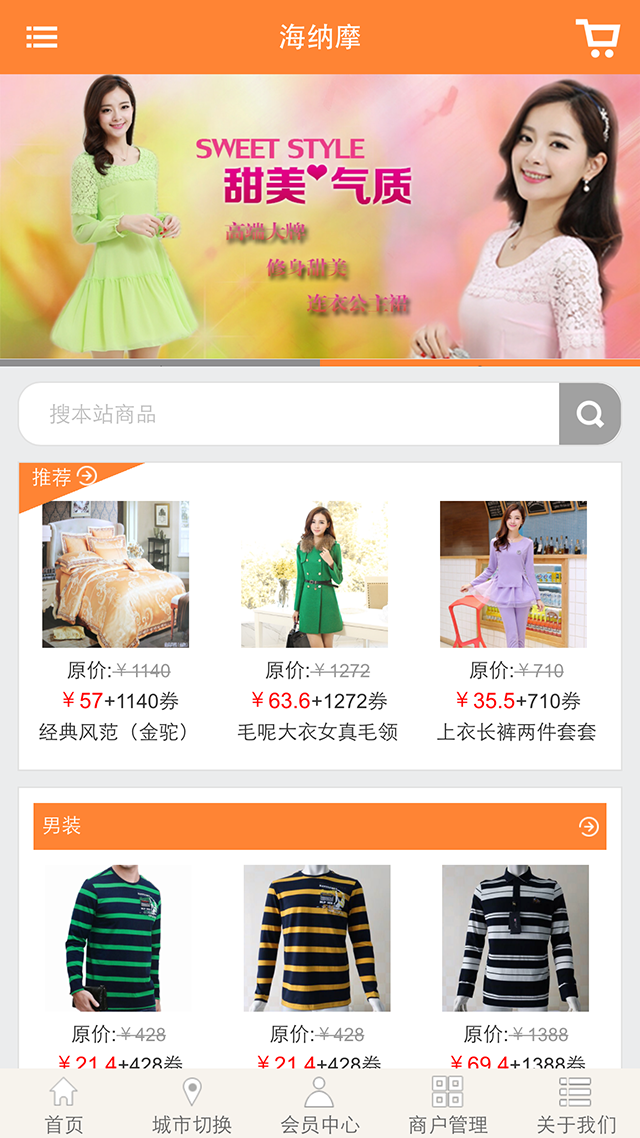View the 经典风范（金驼） bedding product
640x1138 pixels.
115,574
